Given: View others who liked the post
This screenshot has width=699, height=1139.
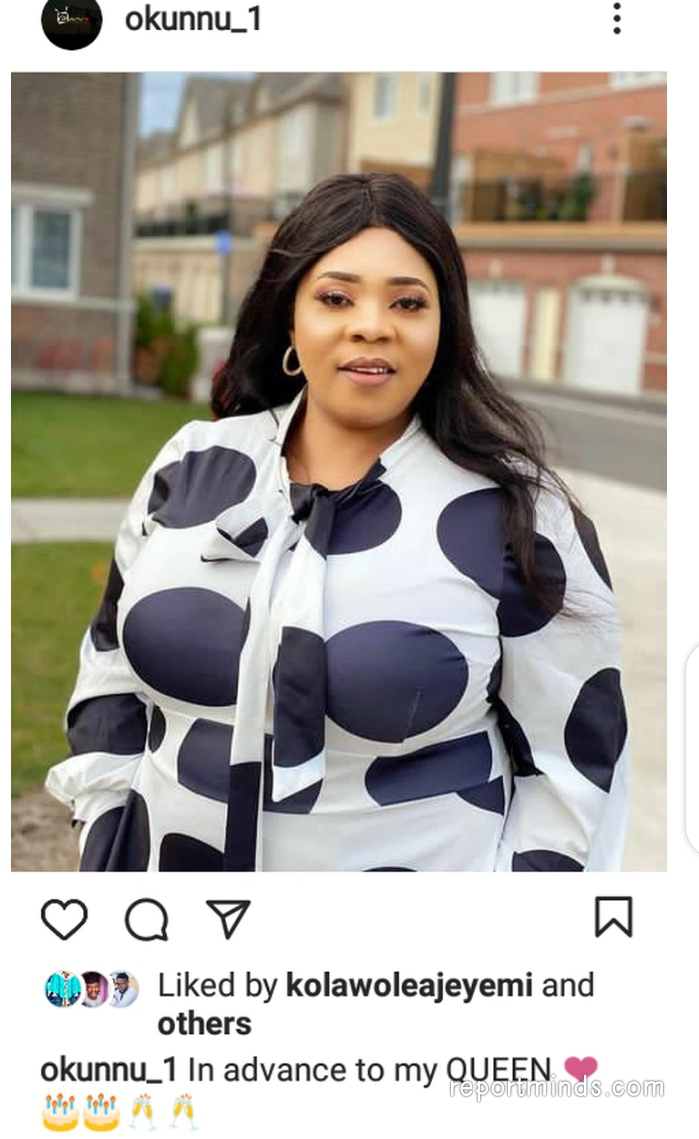Looking at the screenshot, I should pyautogui.click(x=204, y=1024).
